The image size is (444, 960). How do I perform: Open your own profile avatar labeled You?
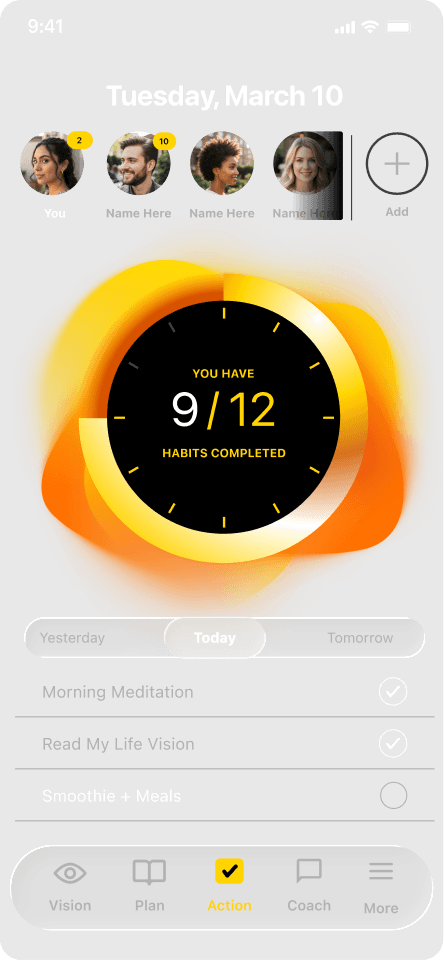[x=53, y=163]
